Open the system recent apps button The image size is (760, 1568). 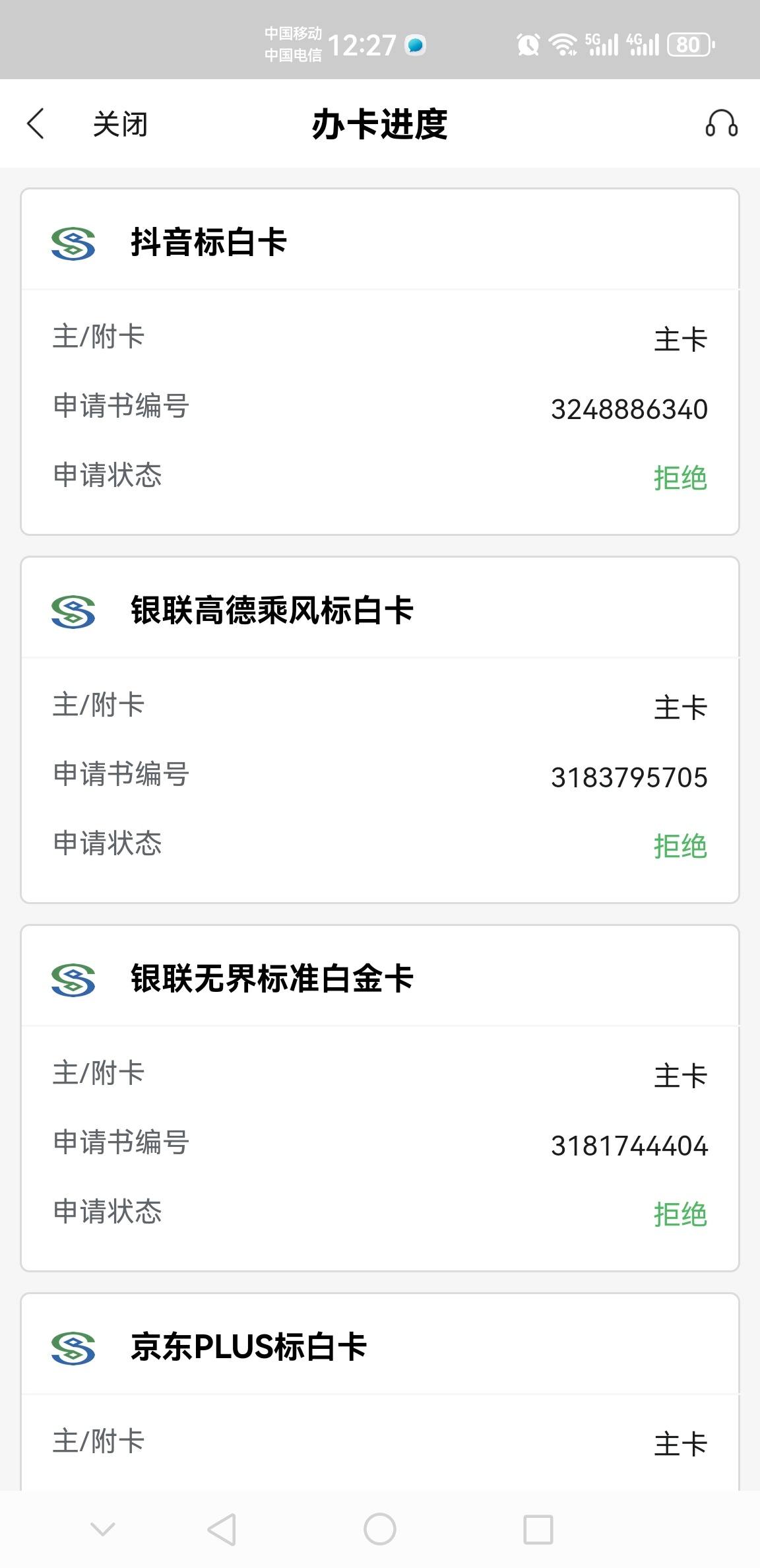(538, 1529)
